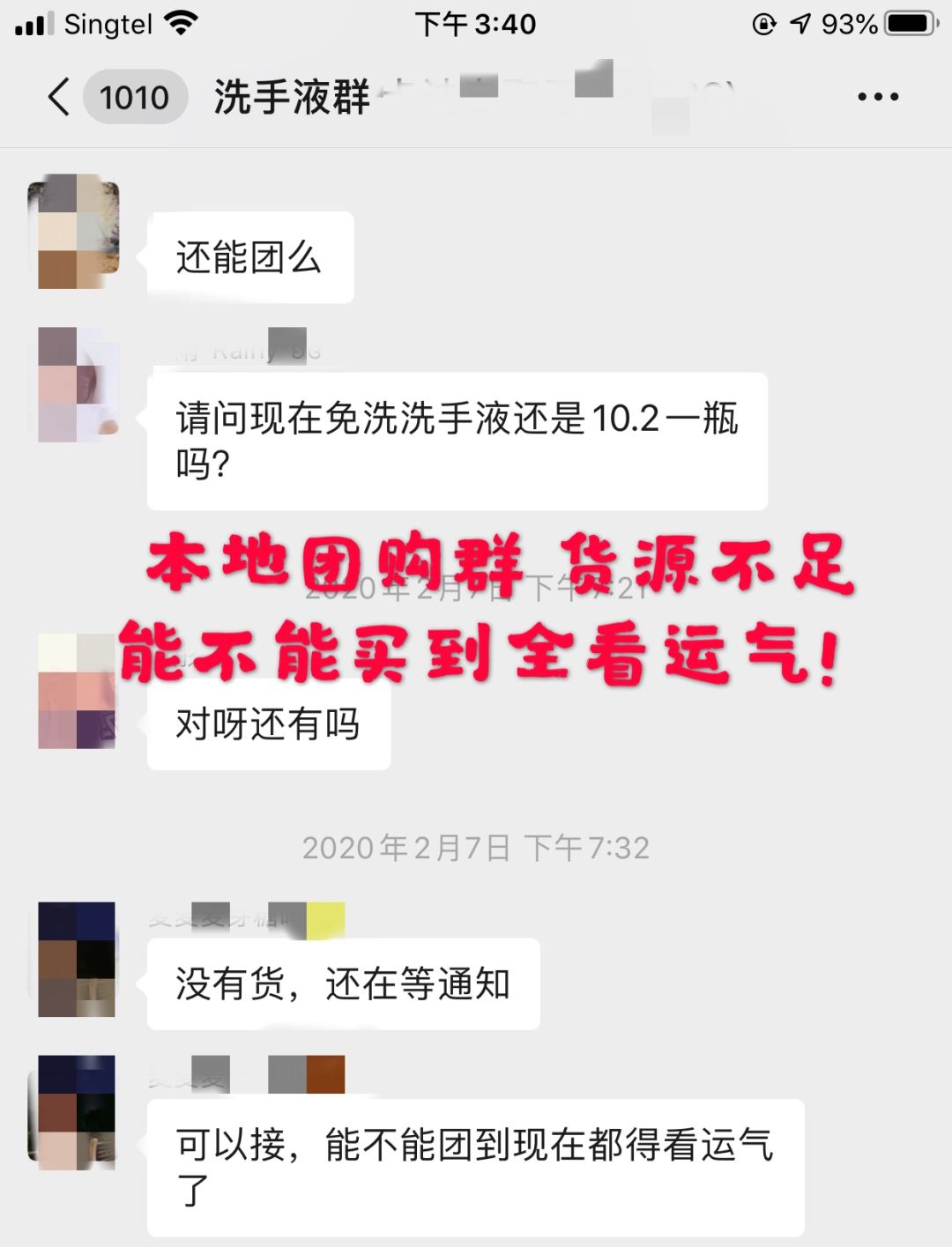Open avatar beside 没有货，还在等通知
This screenshot has height=1247, width=952.
[77, 959]
